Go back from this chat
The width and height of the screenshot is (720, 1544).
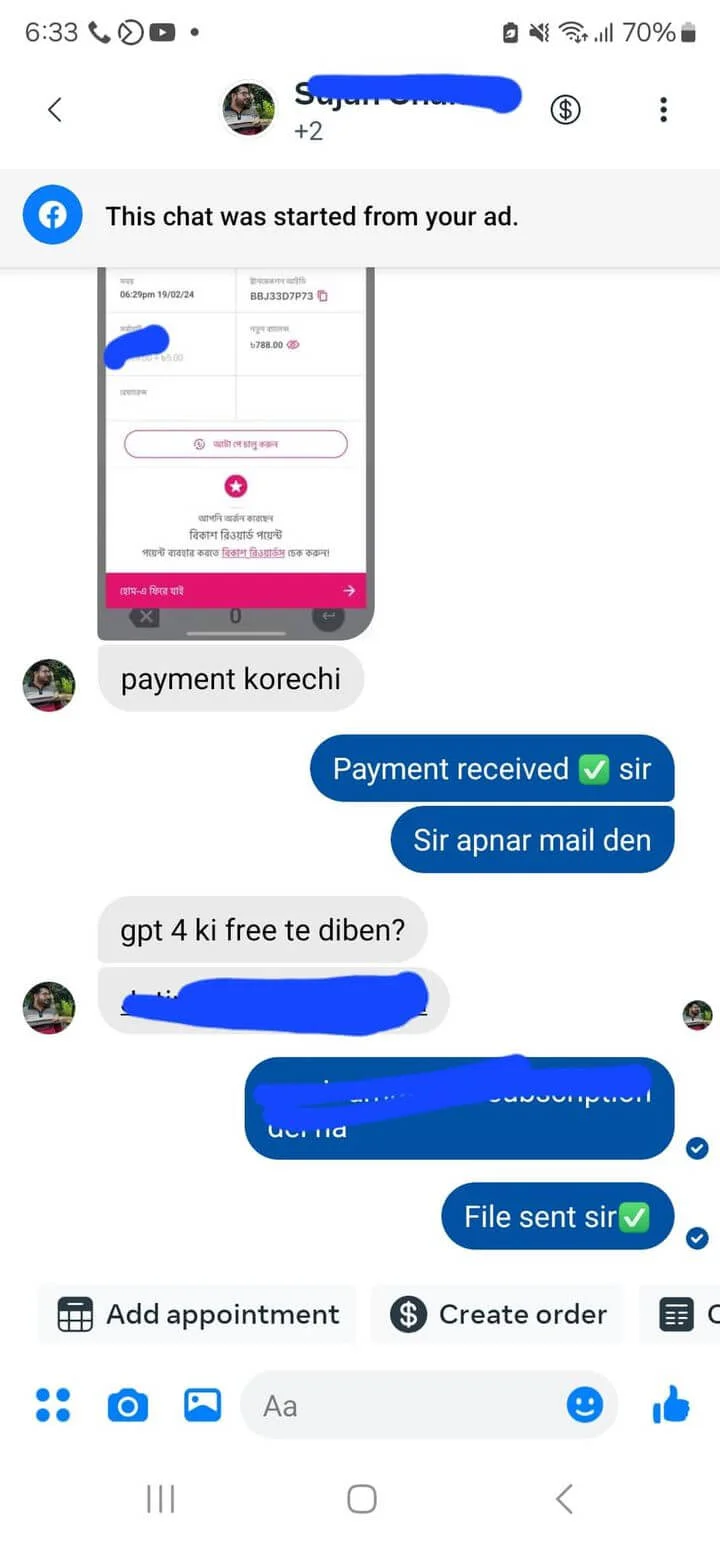(x=55, y=110)
